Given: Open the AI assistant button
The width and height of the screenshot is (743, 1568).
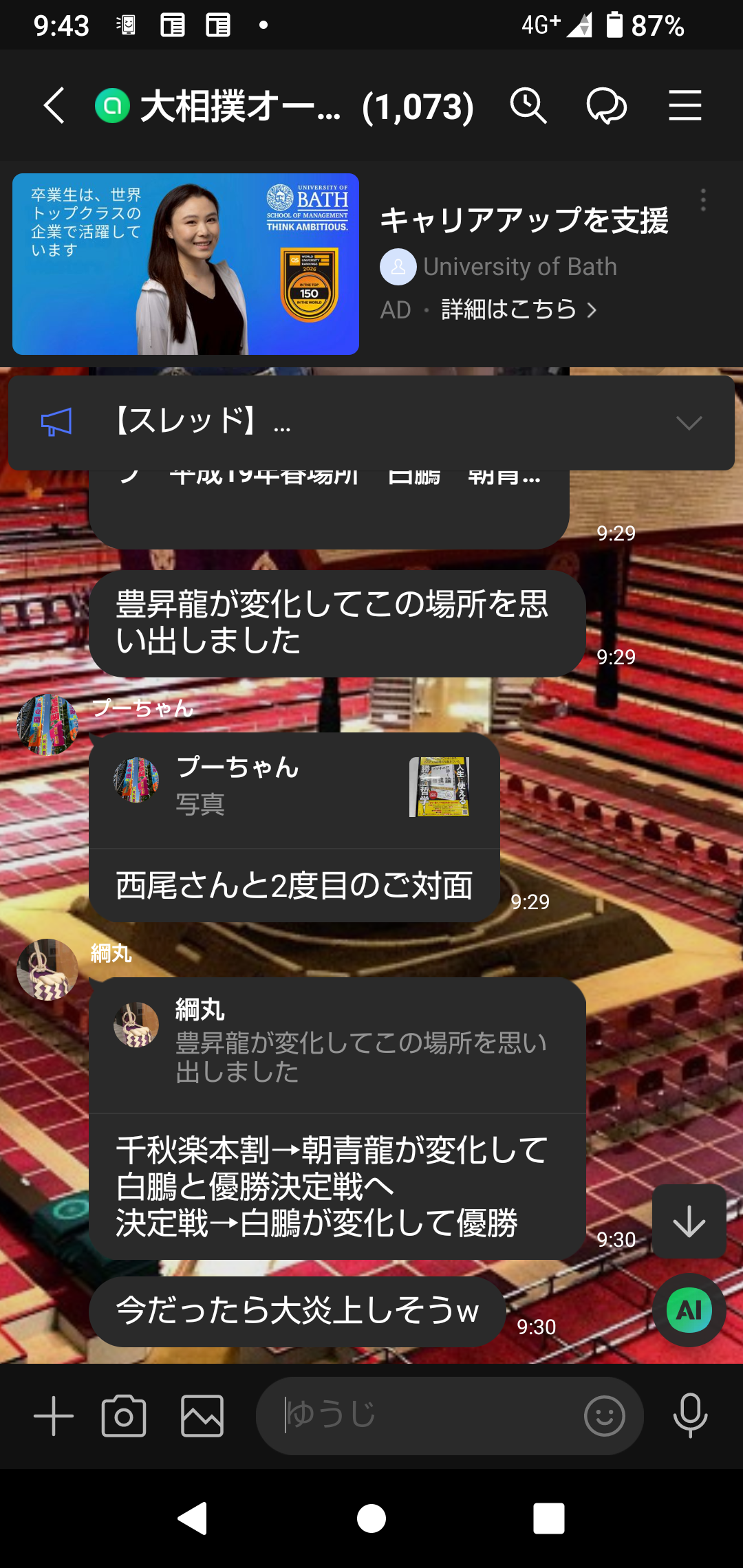Looking at the screenshot, I should tap(689, 1309).
